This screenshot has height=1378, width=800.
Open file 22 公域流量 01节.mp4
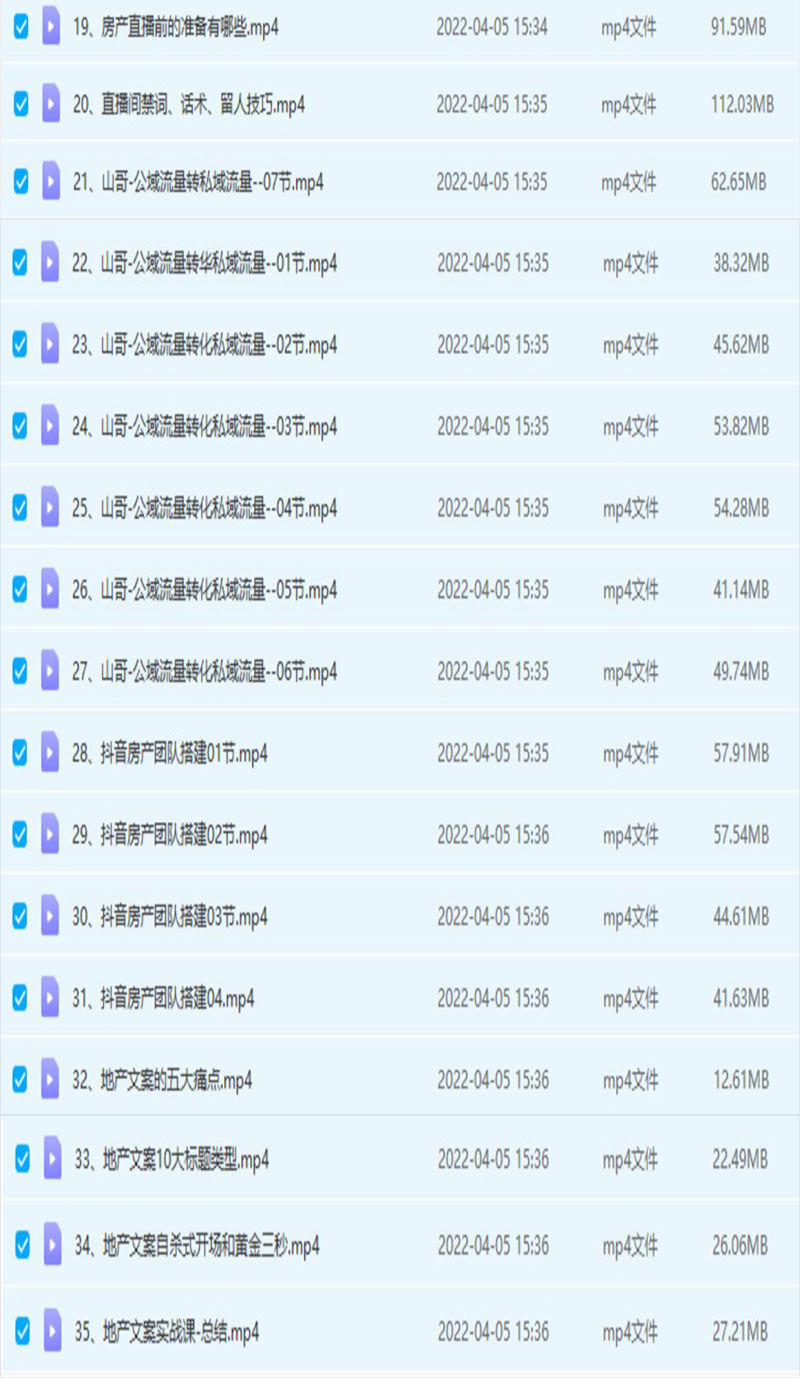[205, 264]
